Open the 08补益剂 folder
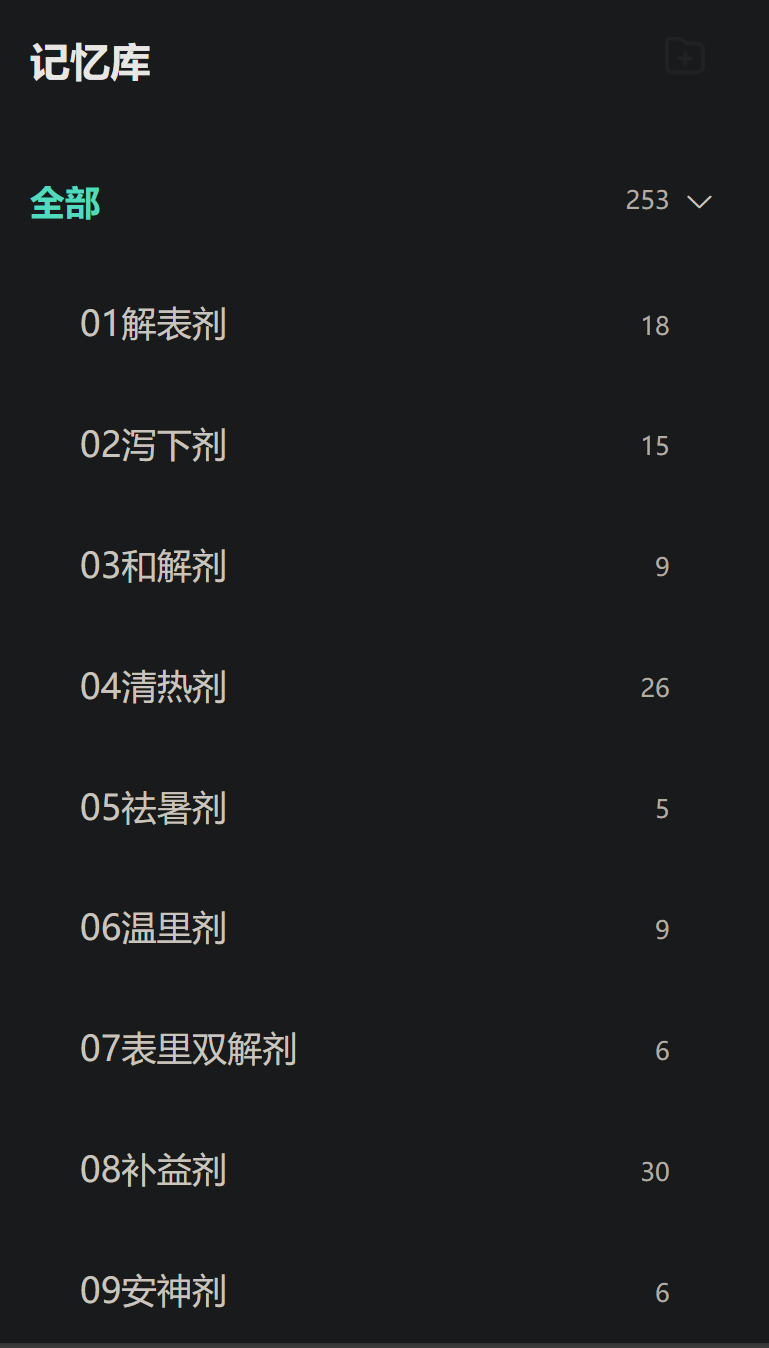The image size is (769, 1348). point(384,1172)
